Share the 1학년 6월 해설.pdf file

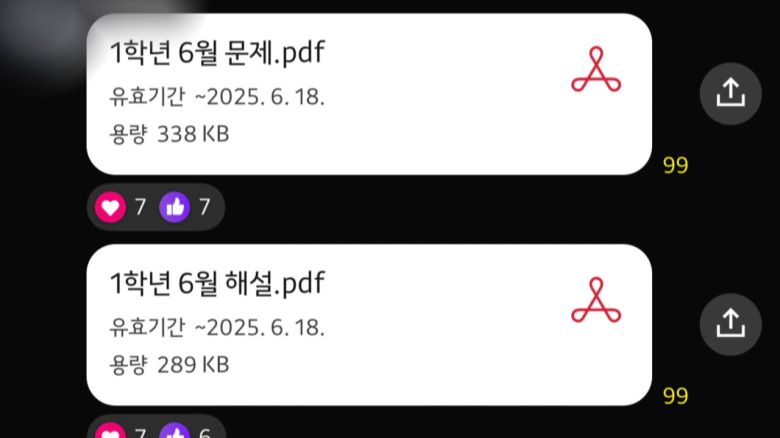point(731,324)
